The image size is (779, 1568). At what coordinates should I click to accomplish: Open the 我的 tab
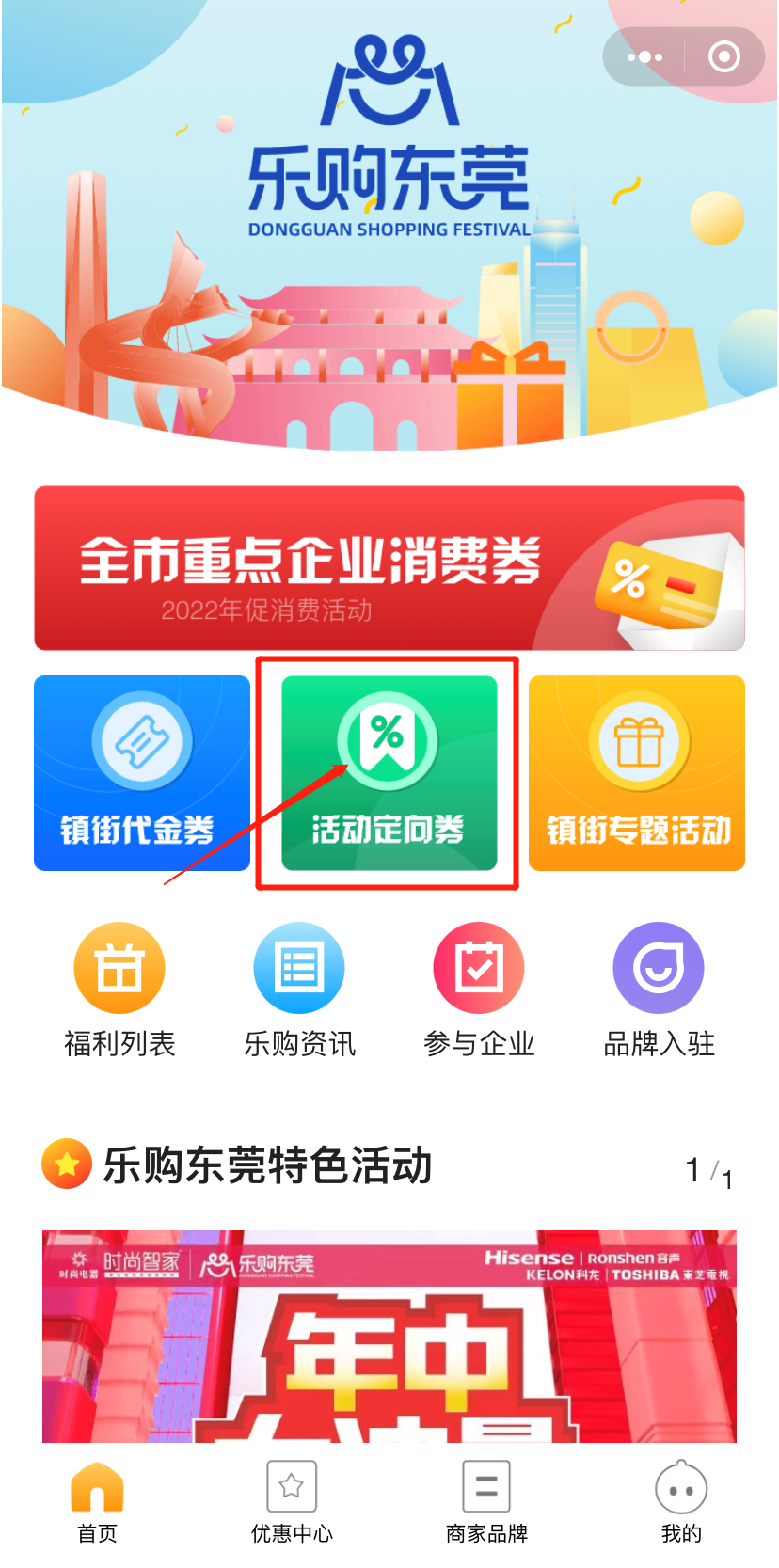(681, 1502)
